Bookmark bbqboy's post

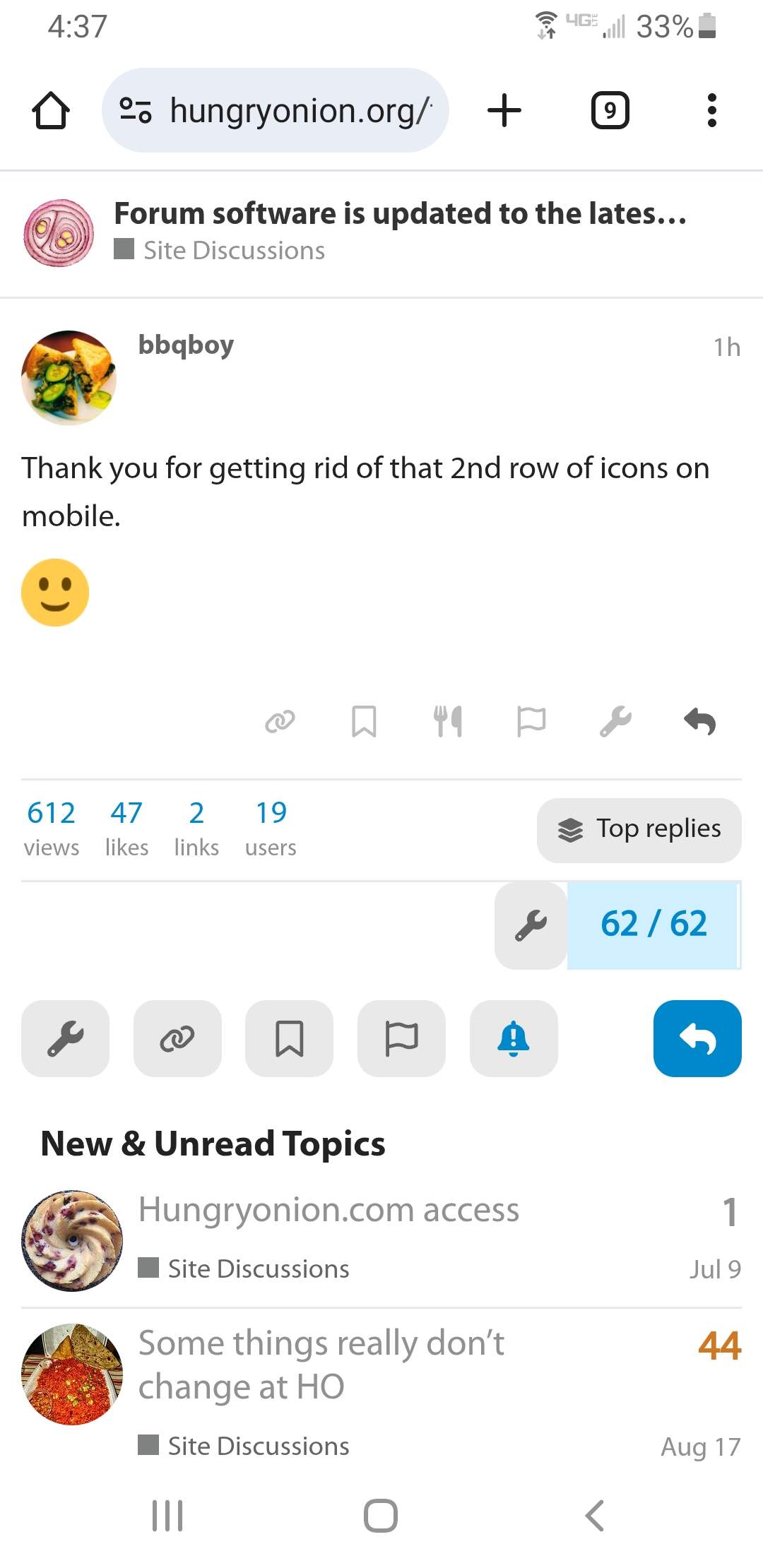click(x=364, y=722)
